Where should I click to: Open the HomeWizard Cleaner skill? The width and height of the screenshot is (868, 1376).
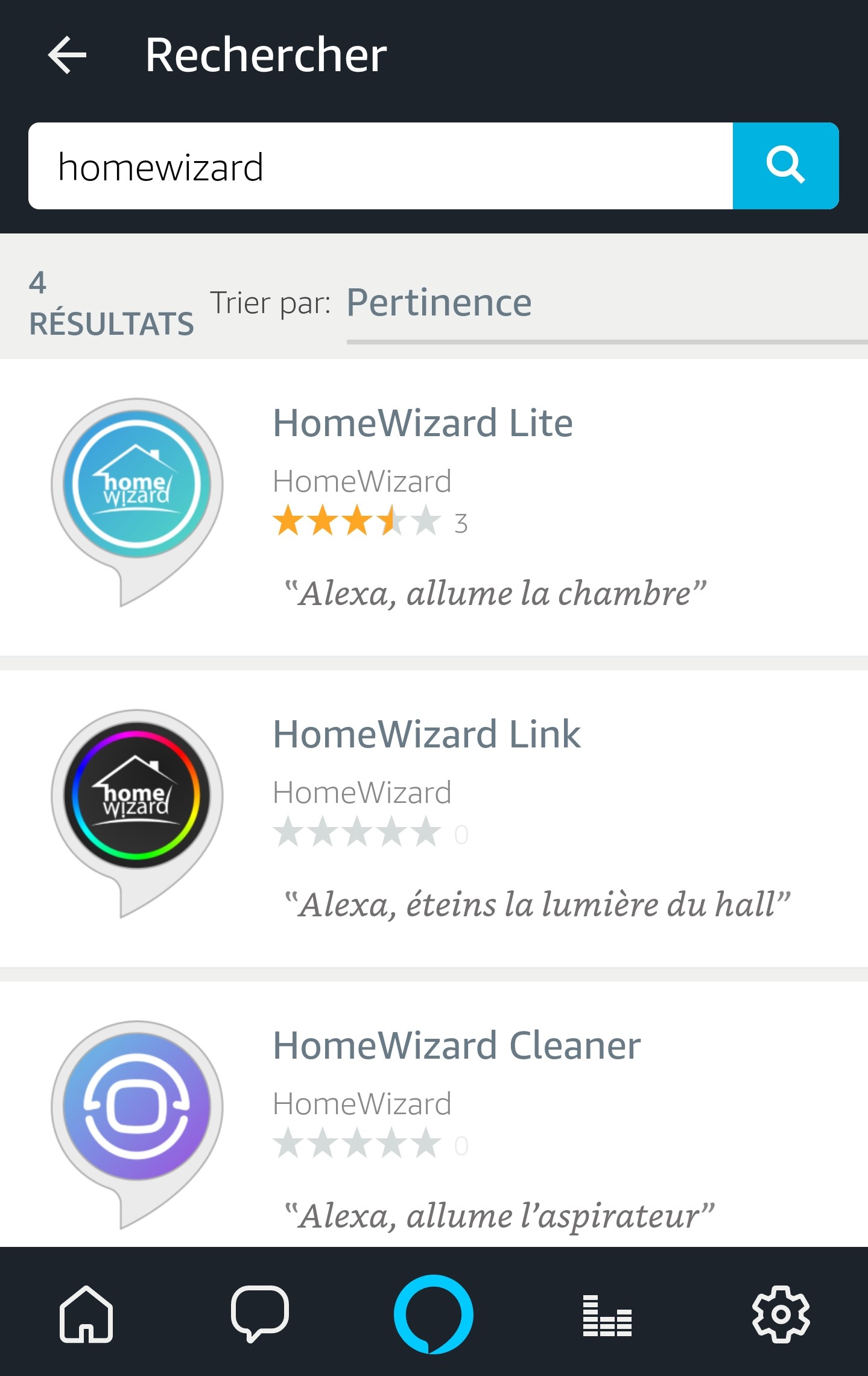coord(457,1046)
